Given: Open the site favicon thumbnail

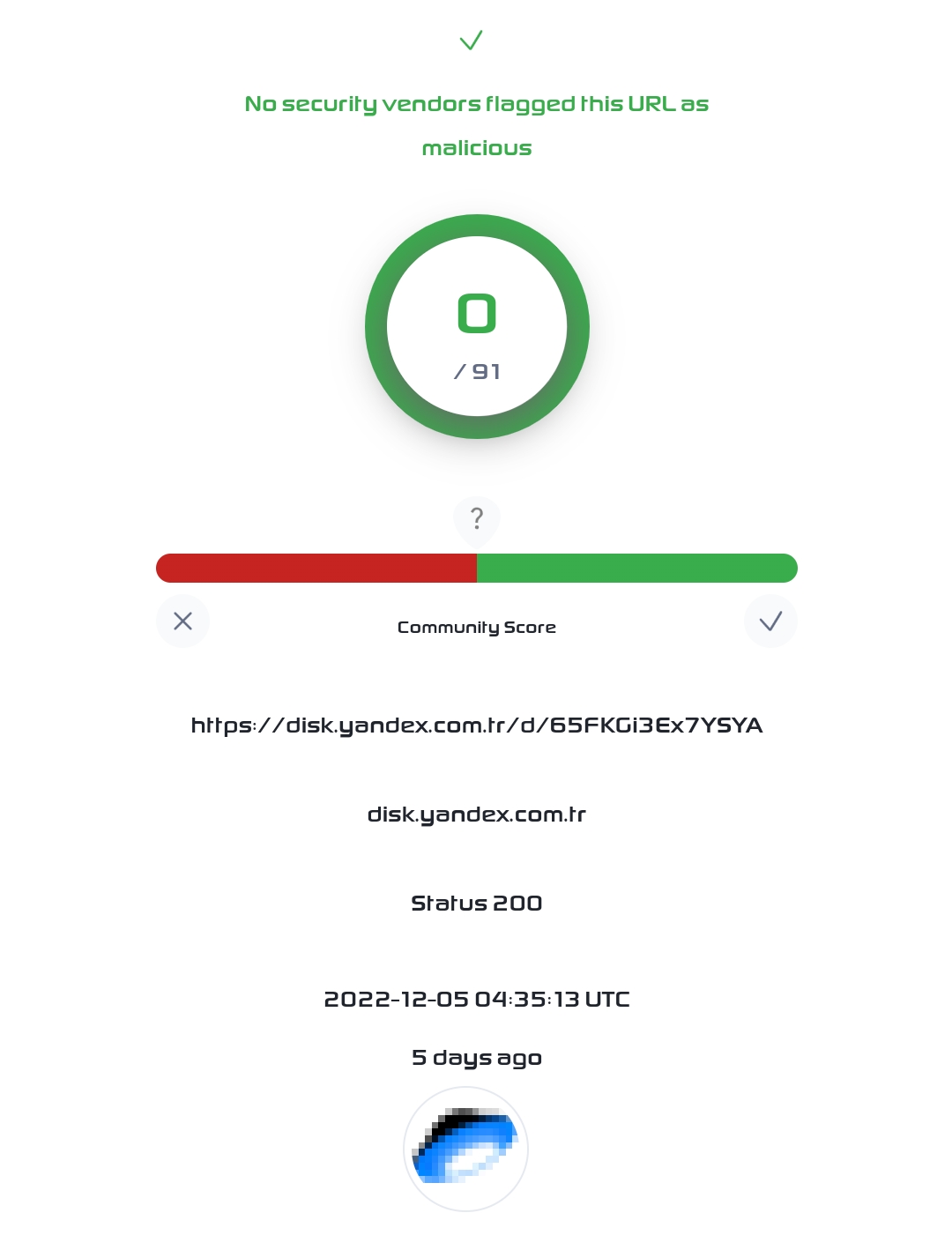Looking at the screenshot, I should (x=465, y=1149).
